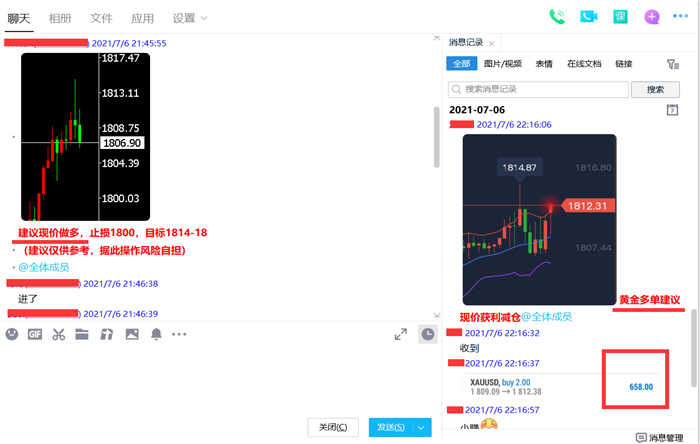This screenshot has height=444, width=700.
Task: Open the three-dot more menu at top
Action: 683,16
